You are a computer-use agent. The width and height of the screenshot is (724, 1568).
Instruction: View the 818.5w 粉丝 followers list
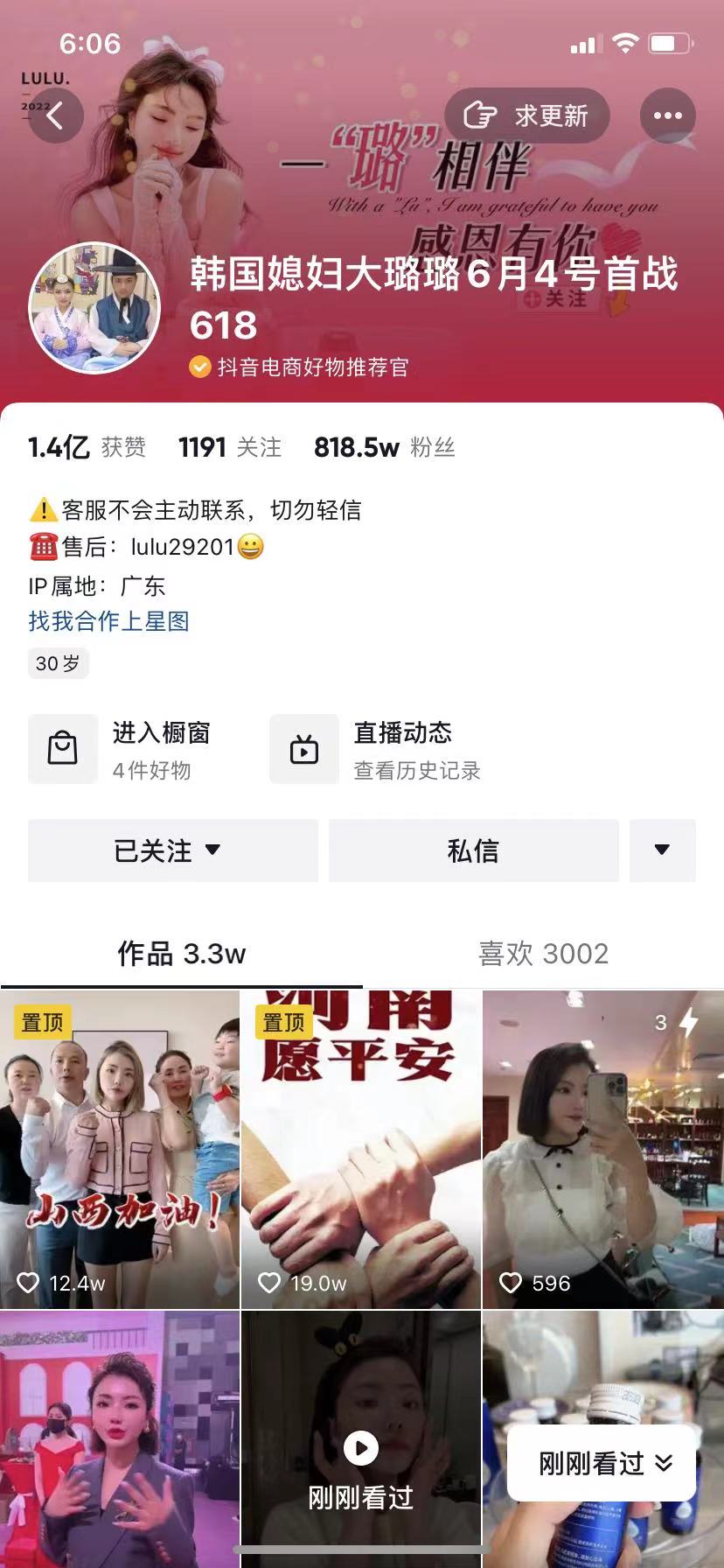coord(384,448)
